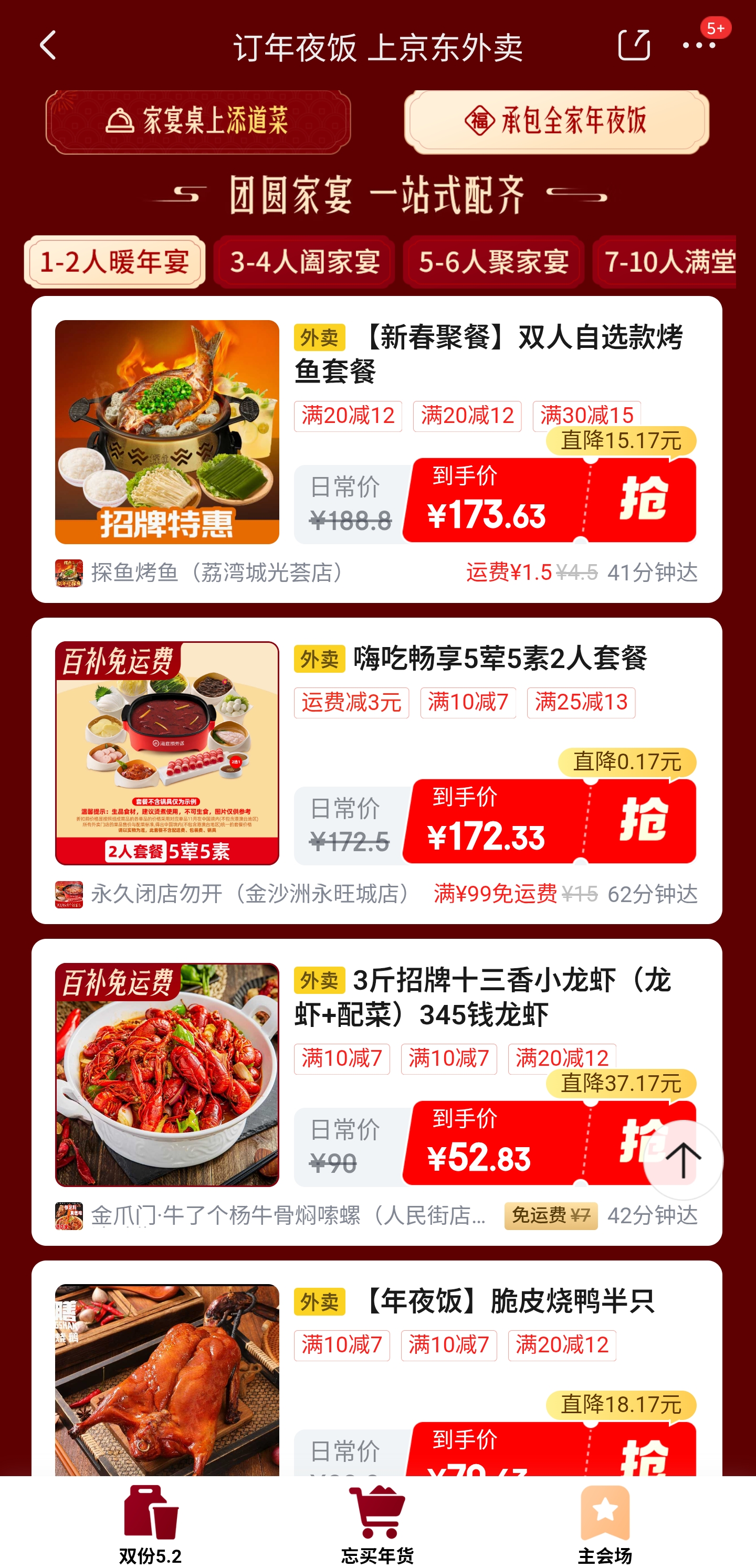
Task: Select the 5-6人聚家宴 option
Action: pyautogui.click(x=493, y=262)
